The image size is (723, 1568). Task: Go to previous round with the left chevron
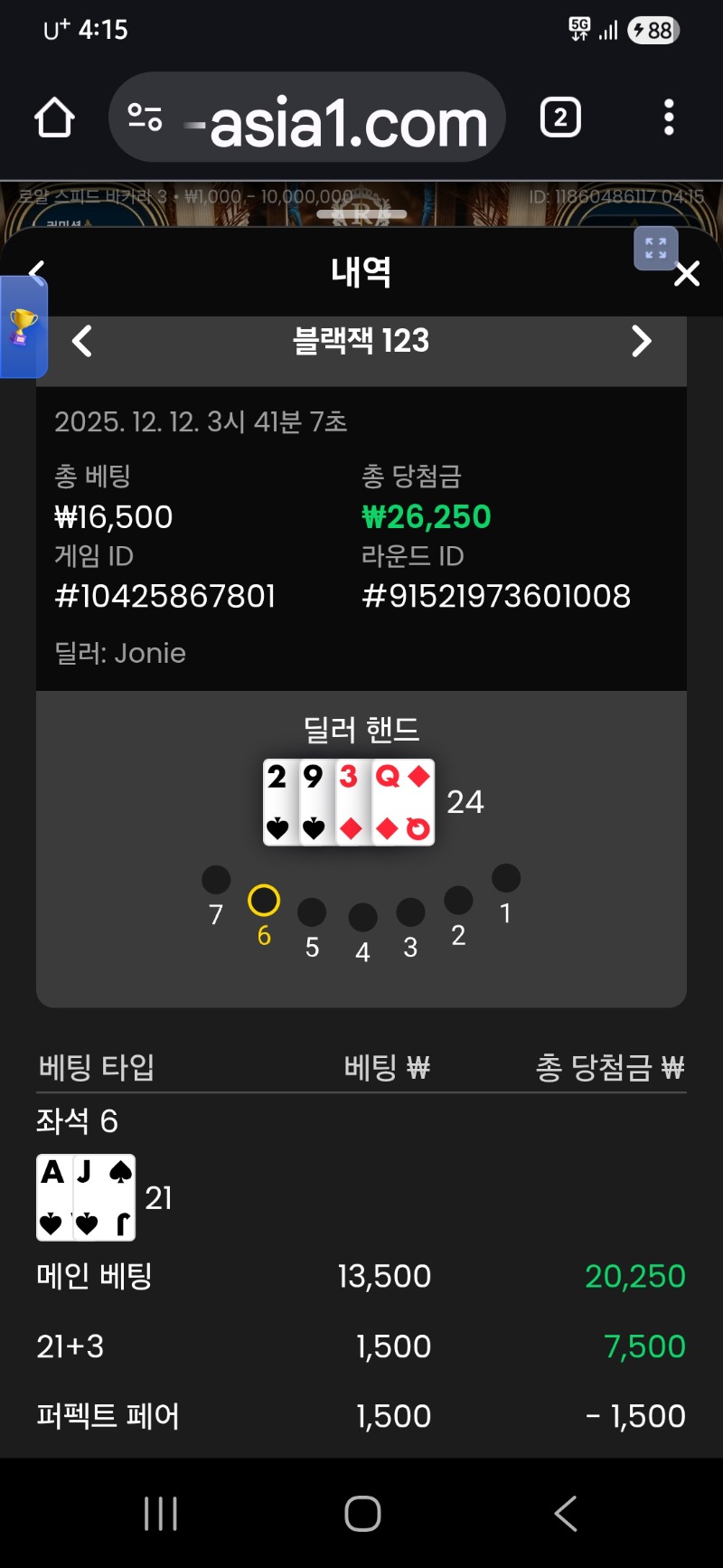coord(81,342)
